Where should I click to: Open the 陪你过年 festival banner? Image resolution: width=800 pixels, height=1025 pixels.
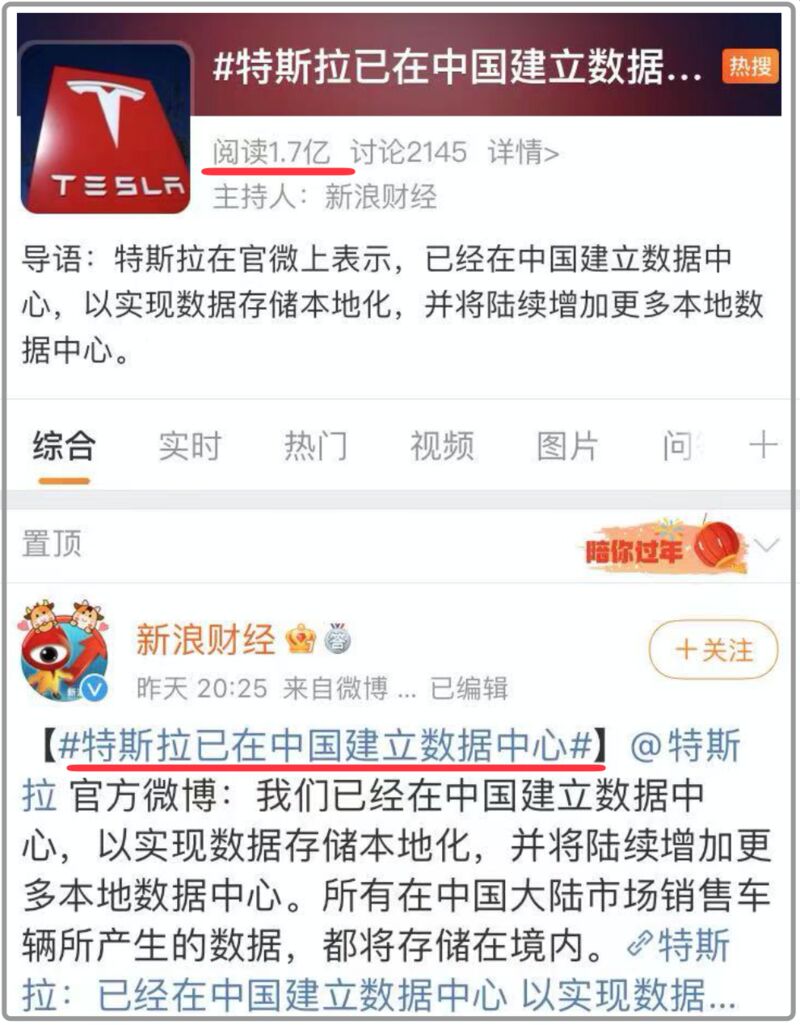(x=661, y=549)
